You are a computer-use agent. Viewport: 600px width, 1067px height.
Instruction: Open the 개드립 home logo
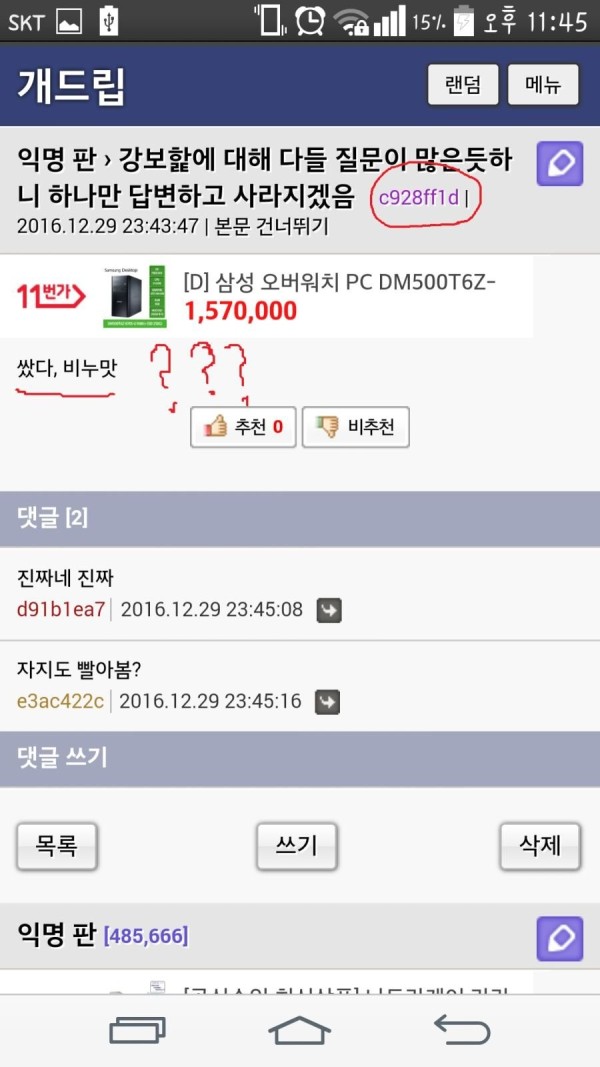(x=70, y=87)
